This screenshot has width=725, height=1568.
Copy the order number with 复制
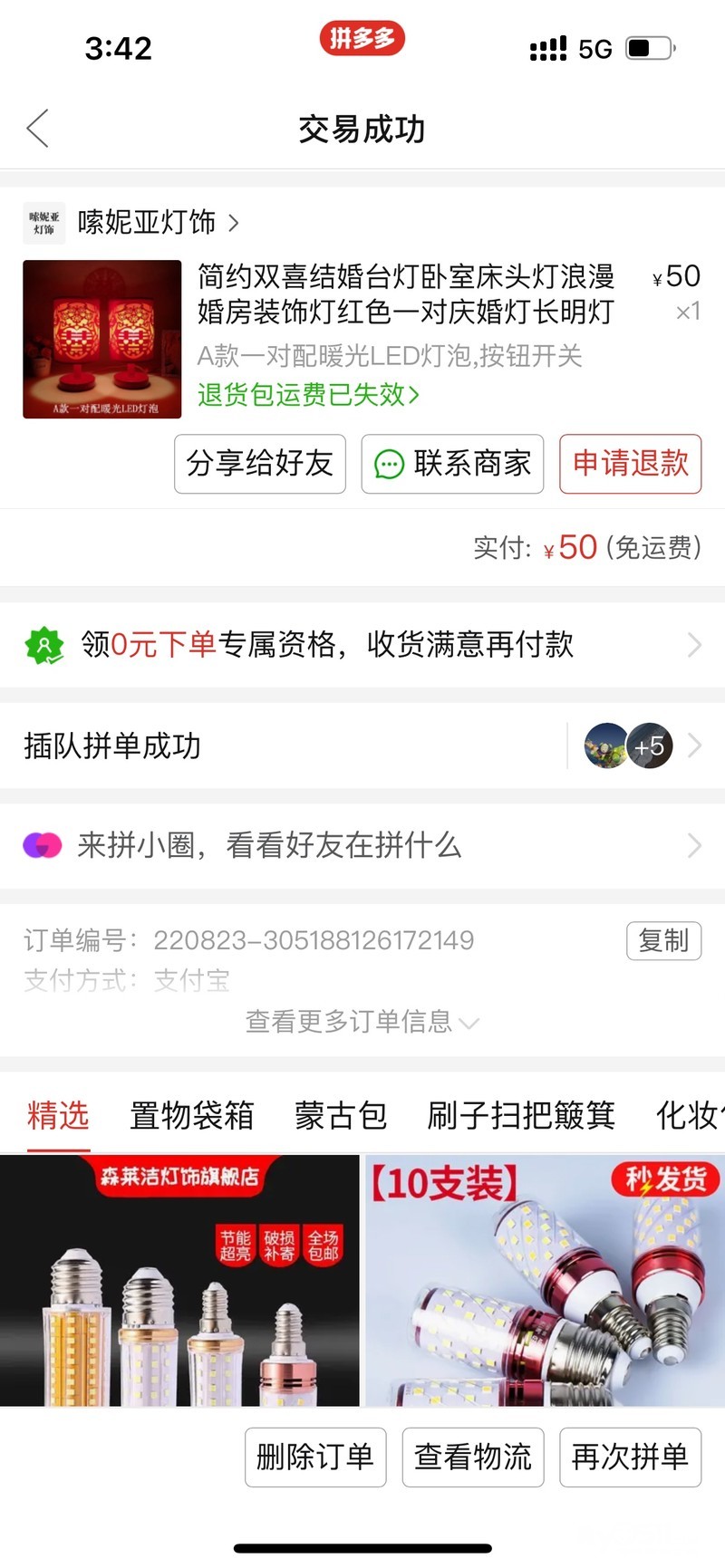click(663, 940)
